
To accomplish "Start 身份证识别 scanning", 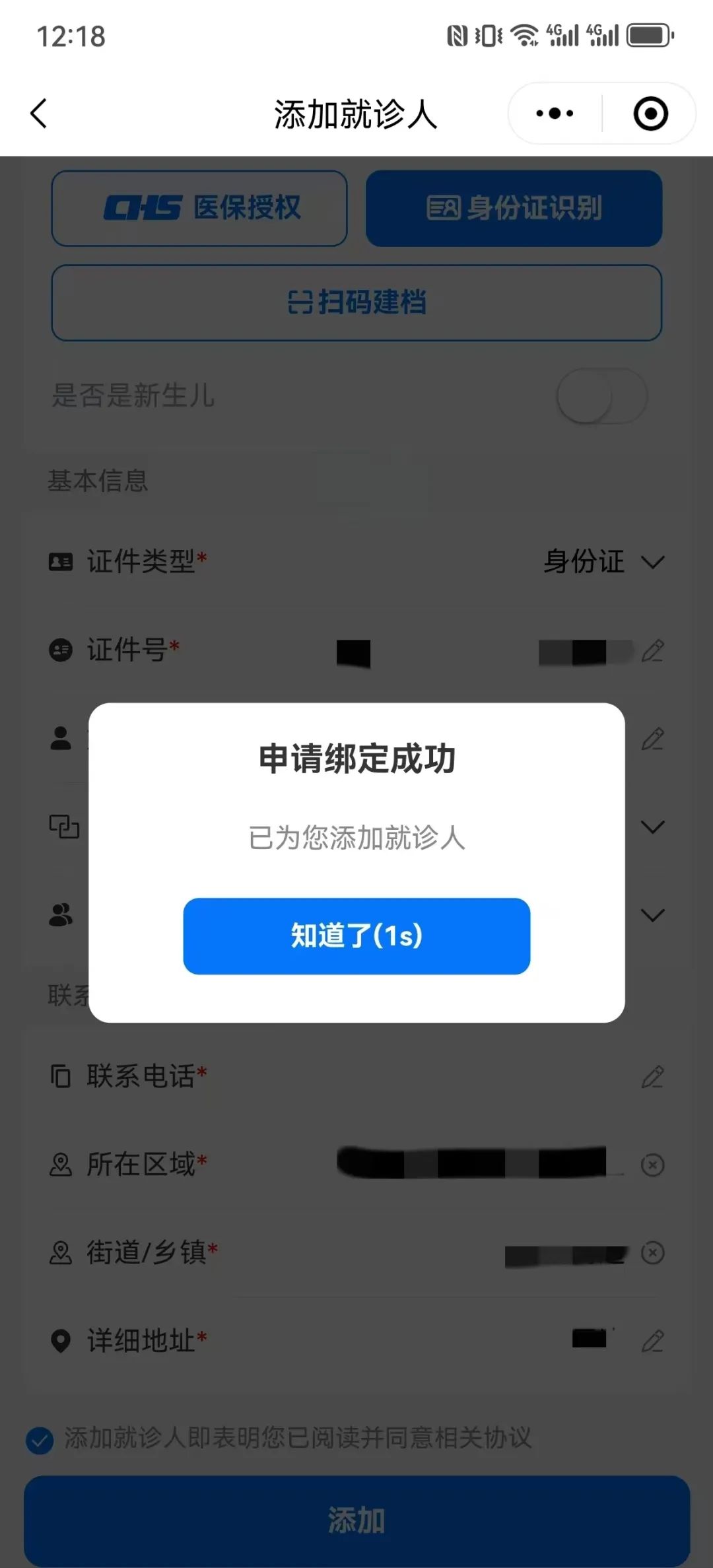I will pos(514,208).
